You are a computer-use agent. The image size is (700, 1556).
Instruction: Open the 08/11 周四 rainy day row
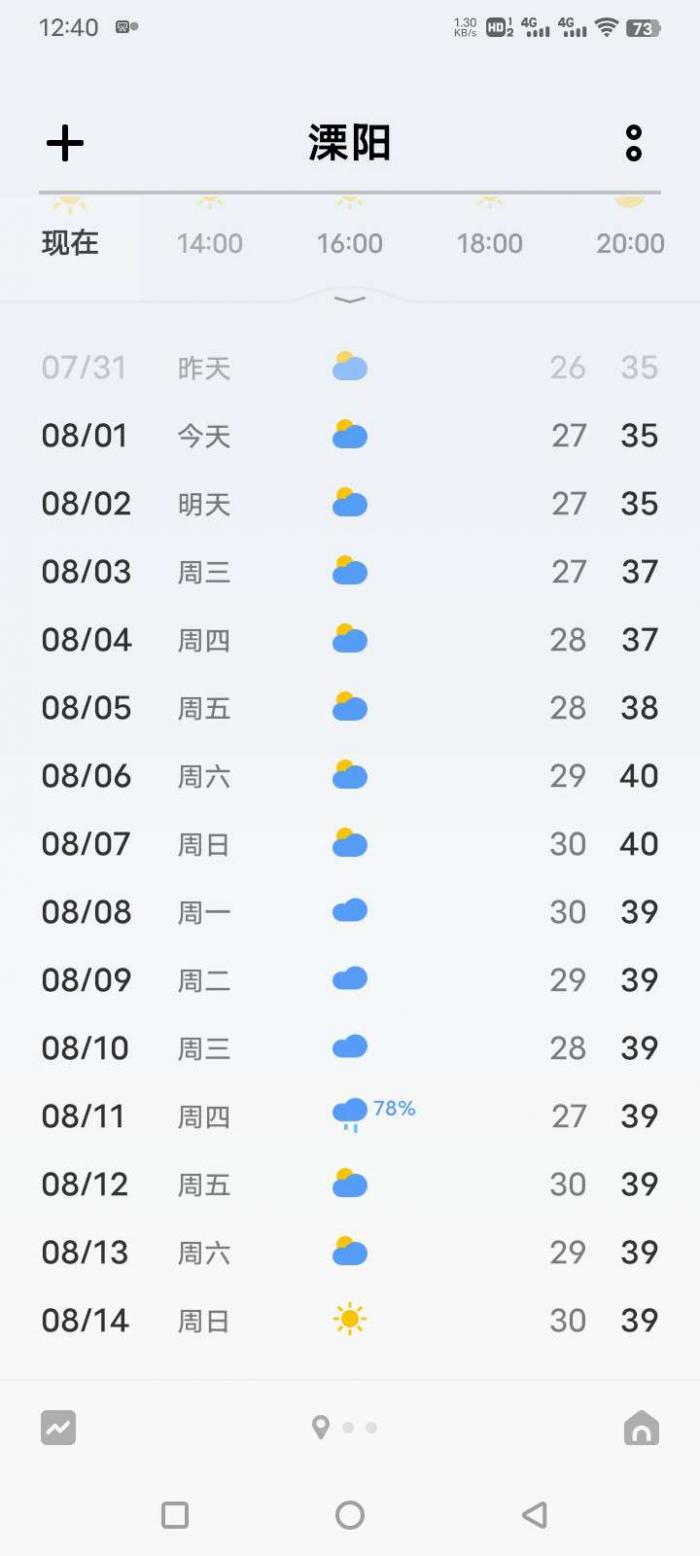(350, 1116)
